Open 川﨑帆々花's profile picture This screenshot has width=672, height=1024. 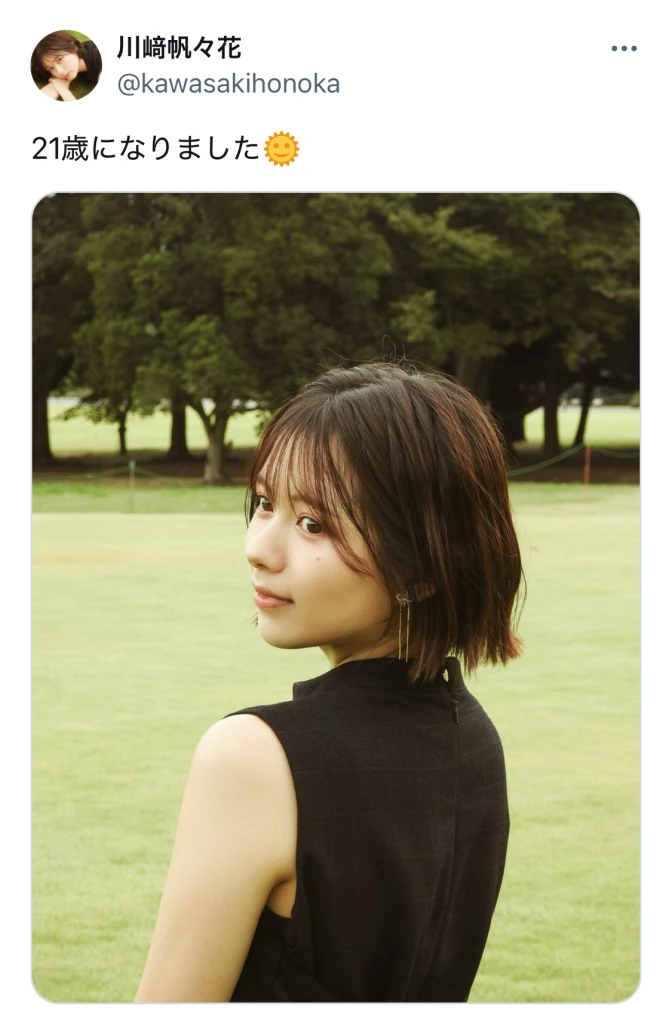point(66,66)
